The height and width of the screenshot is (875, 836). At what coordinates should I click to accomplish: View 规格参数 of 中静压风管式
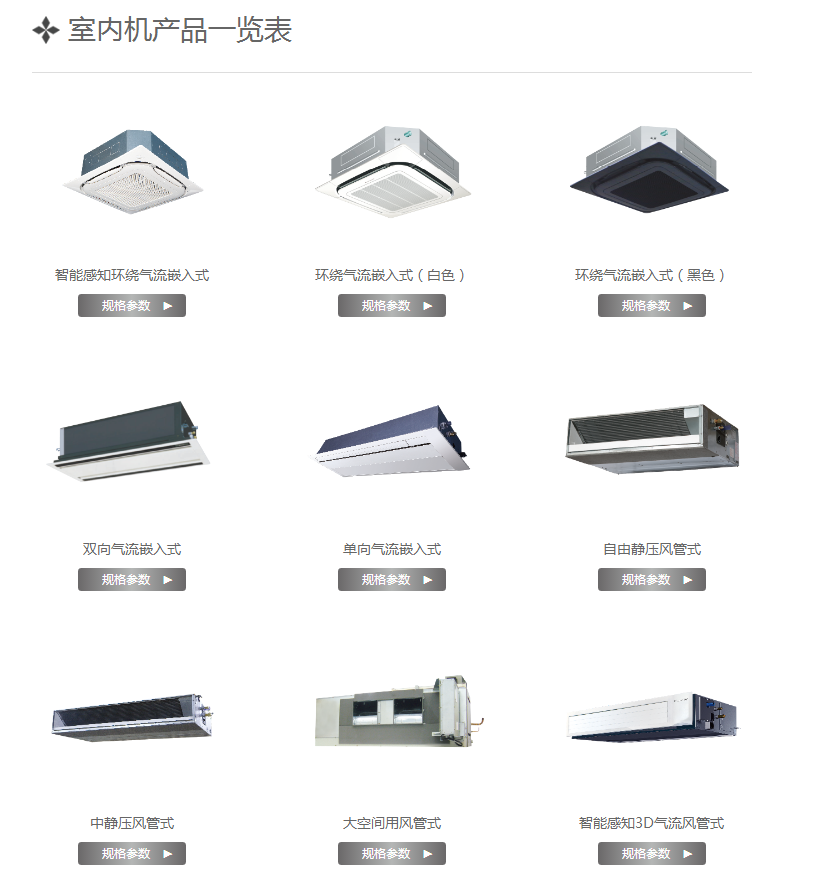click(132, 854)
